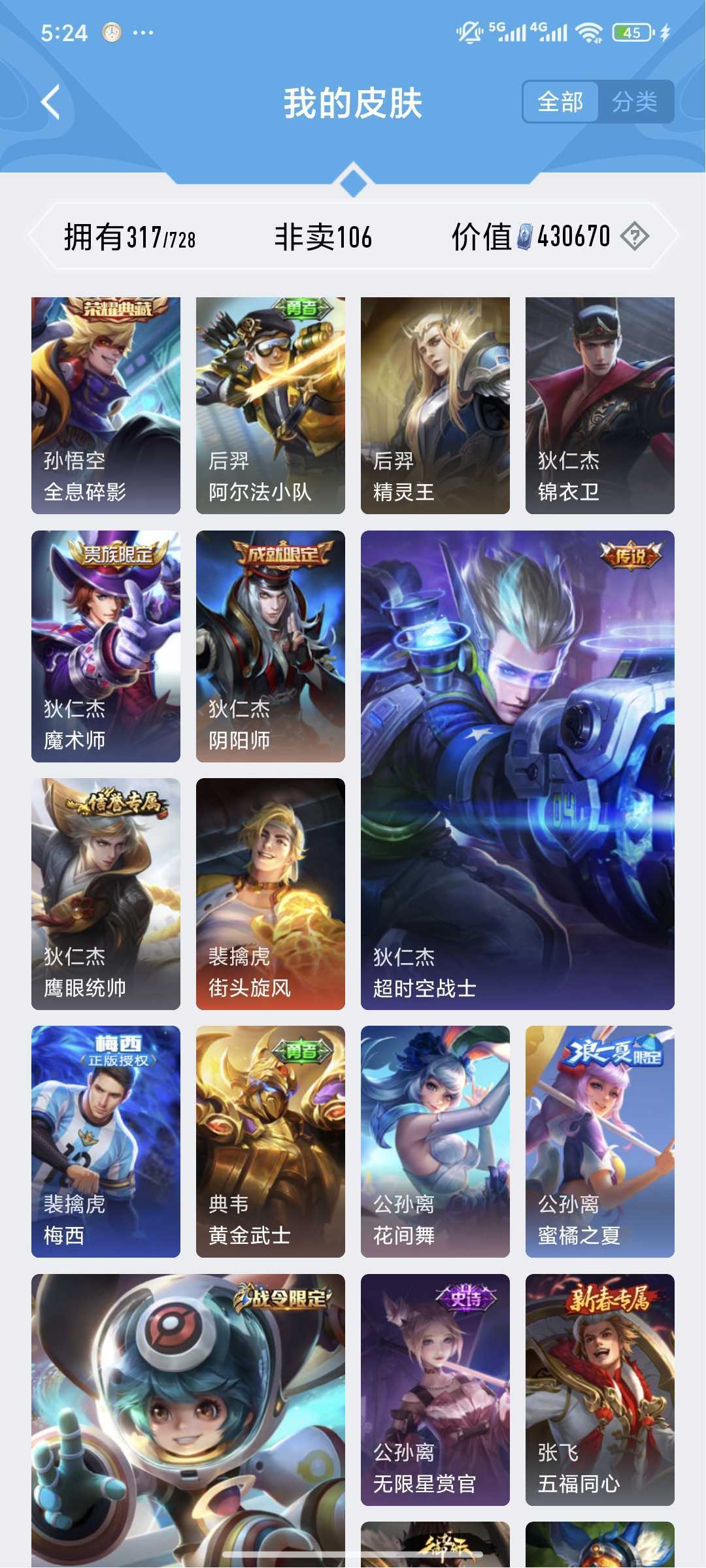The image size is (706, 1568).
Task: View the 狄仁杰 阴阳师 skin
Action: click(x=271, y=647)
